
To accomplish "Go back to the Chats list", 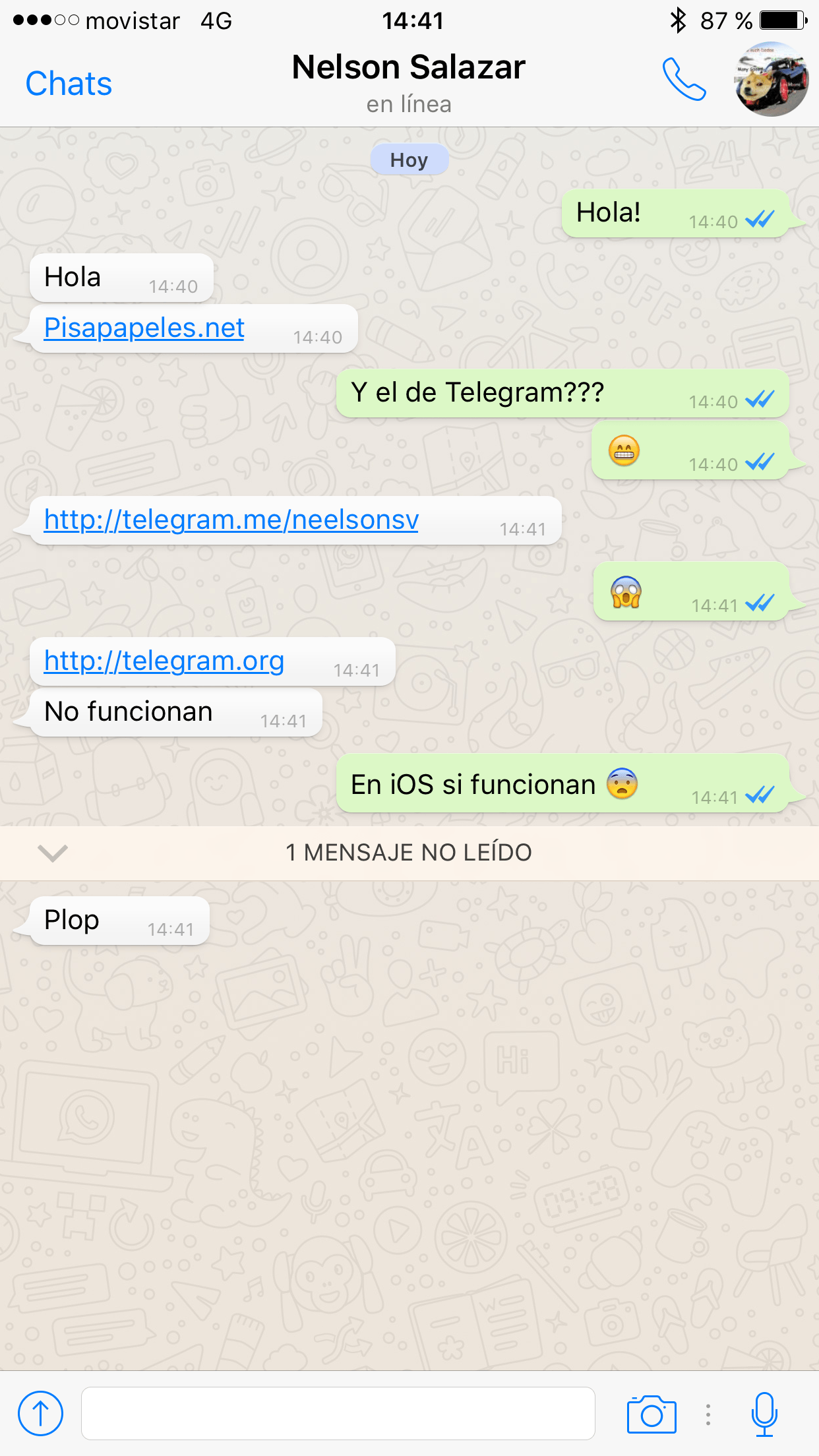I will (69, 84).
